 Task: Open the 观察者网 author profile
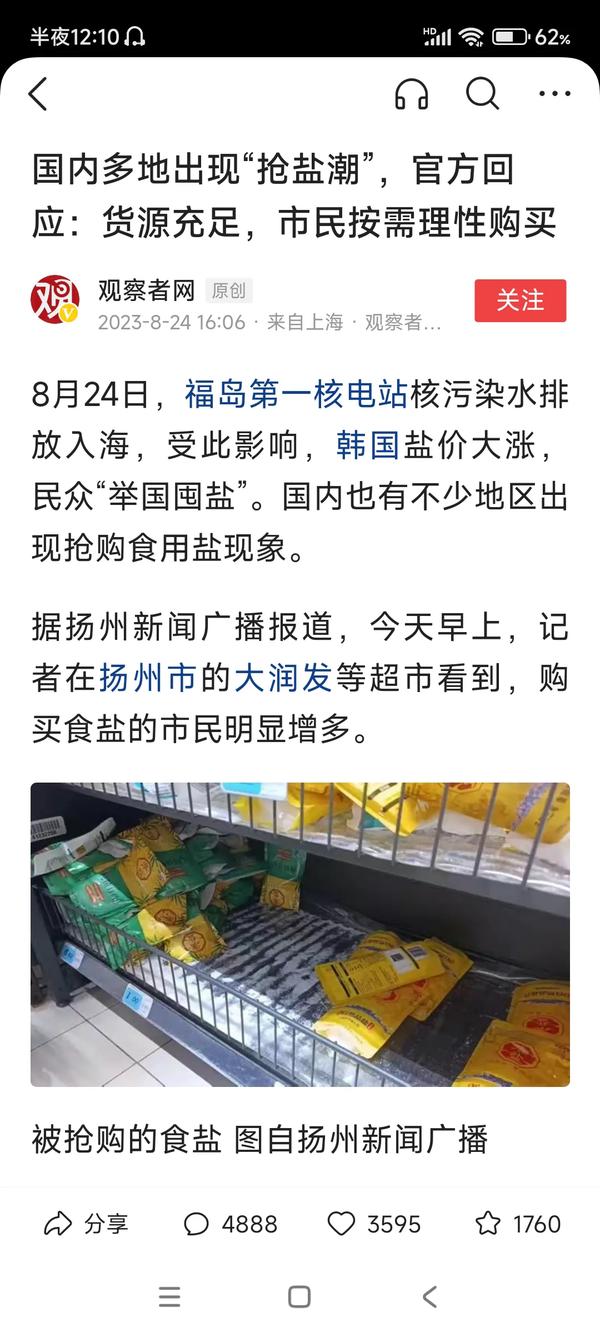pos(146,291)
